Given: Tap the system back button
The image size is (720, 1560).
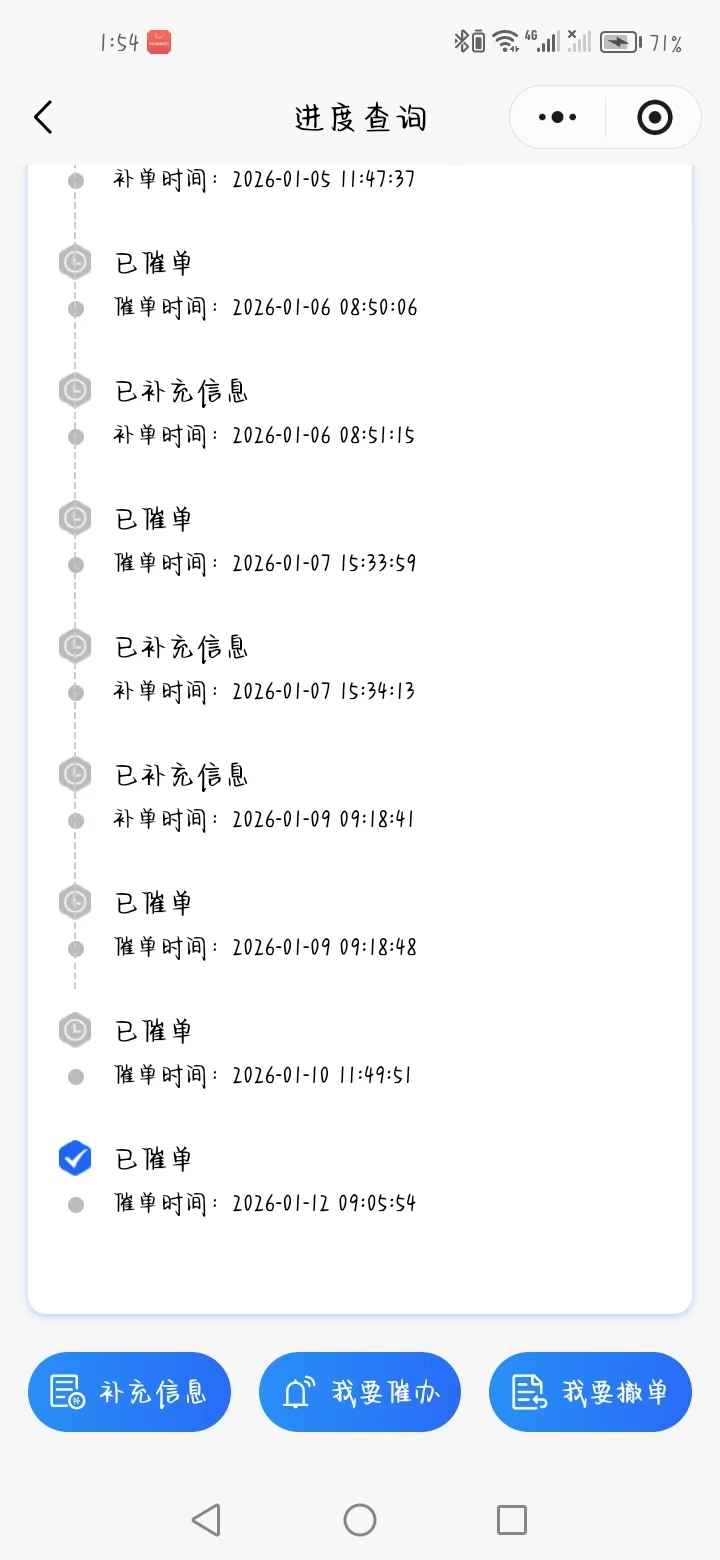Looking at the screenshot, I should [206, 1520].
